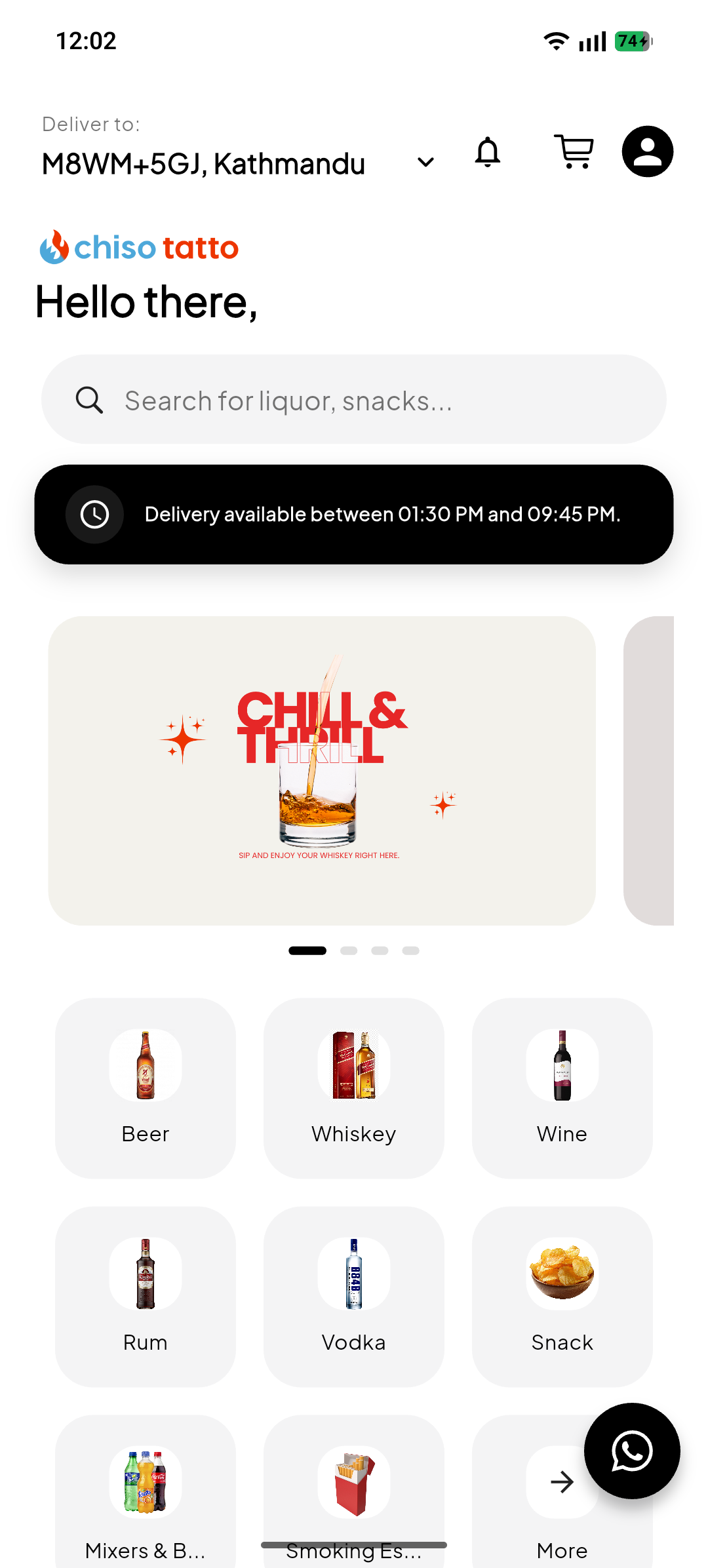Image resolution: width=708 pixels, height=1568 pixels.
Task: Tap the liquor and snacks search field
Action: 354,400
